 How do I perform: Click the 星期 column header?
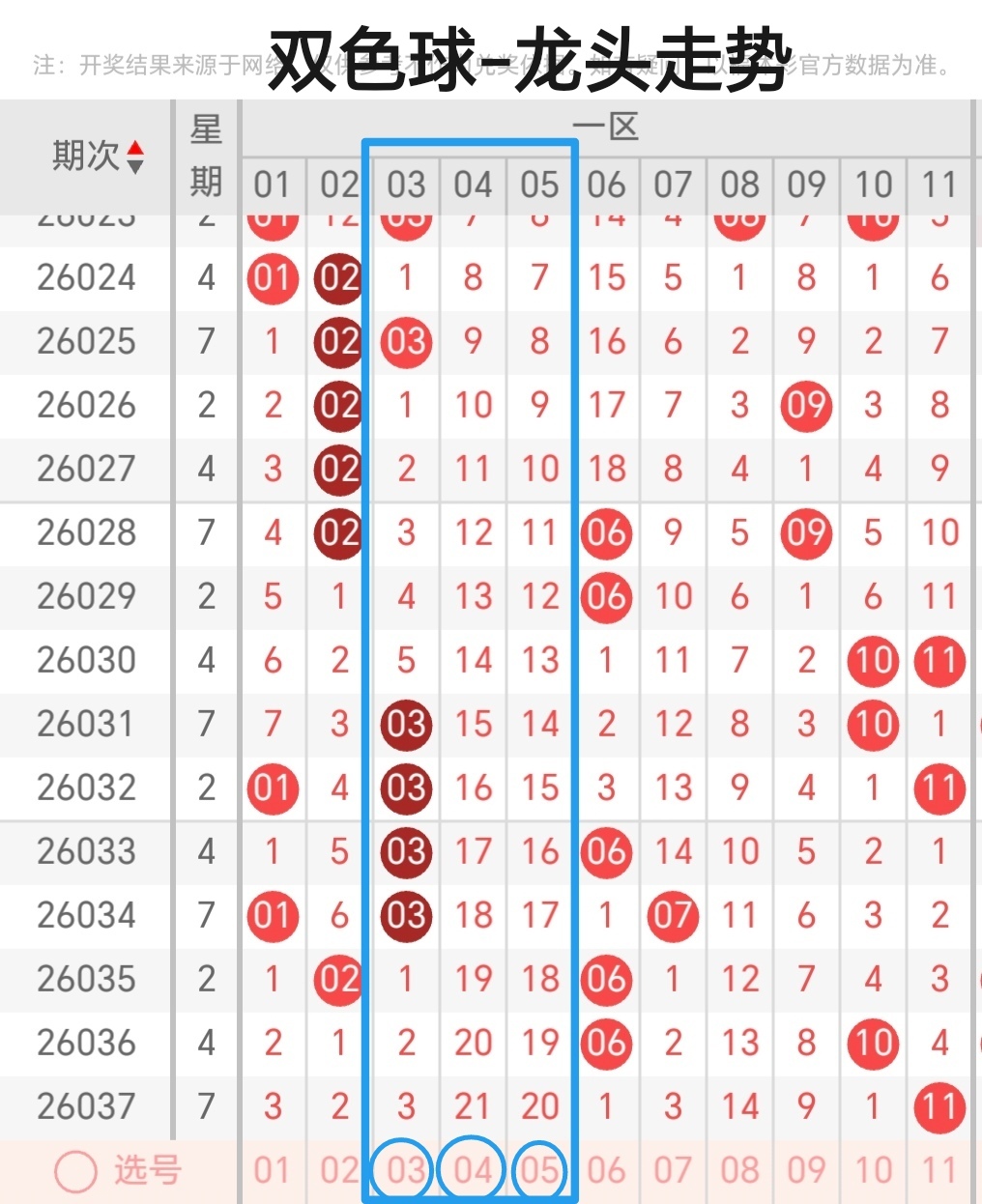[x=205, y=157]
